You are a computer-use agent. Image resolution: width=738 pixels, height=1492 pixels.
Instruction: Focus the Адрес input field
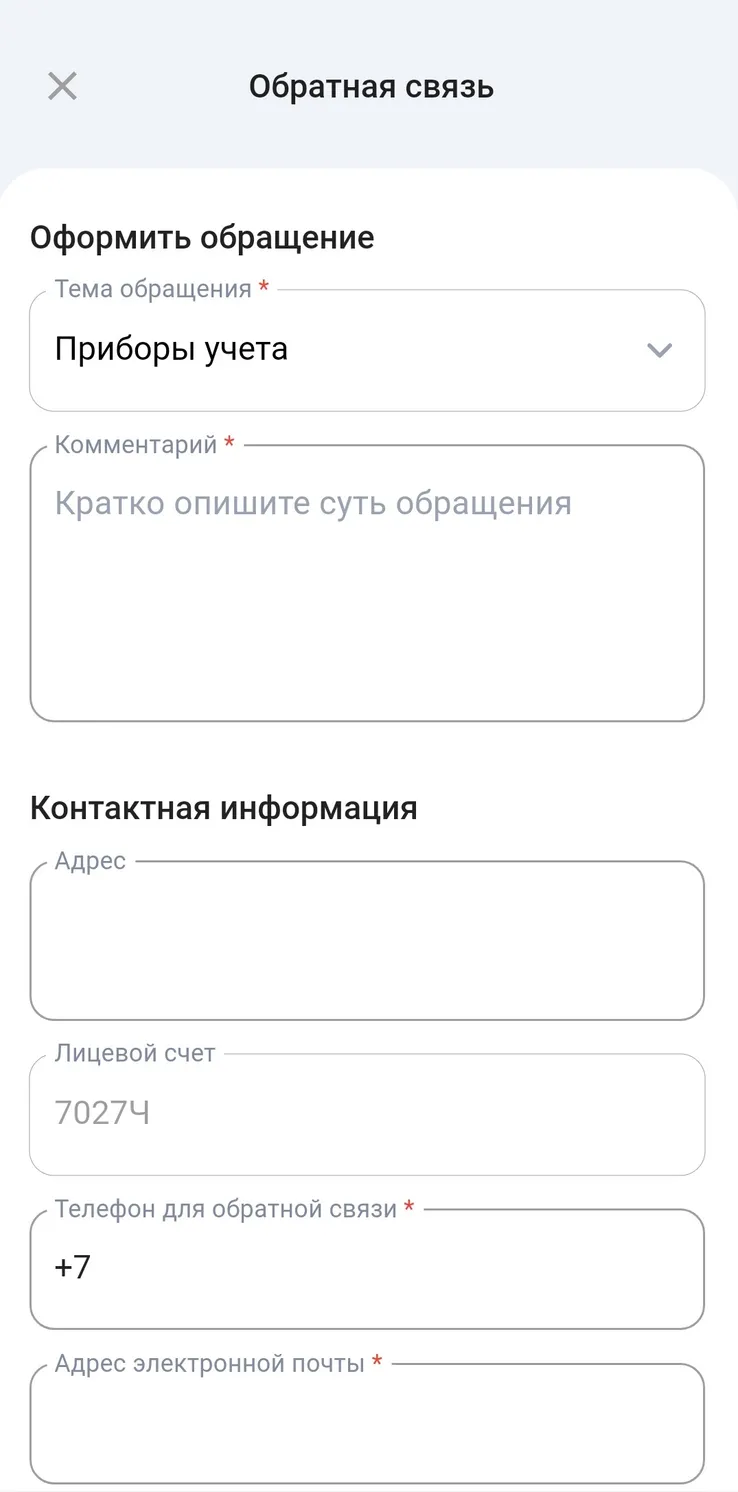[367, 940]
